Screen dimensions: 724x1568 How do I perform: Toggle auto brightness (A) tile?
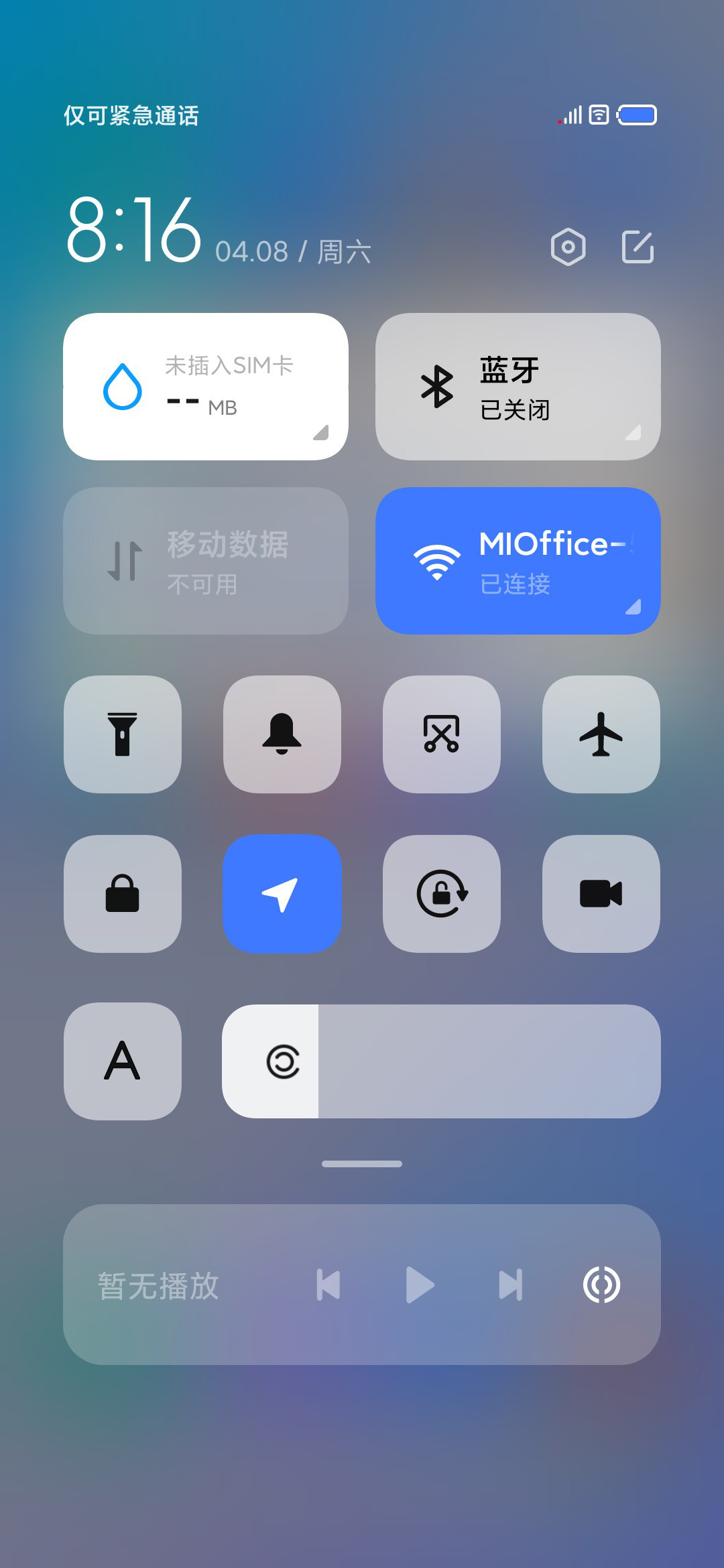pos(123,1061)
